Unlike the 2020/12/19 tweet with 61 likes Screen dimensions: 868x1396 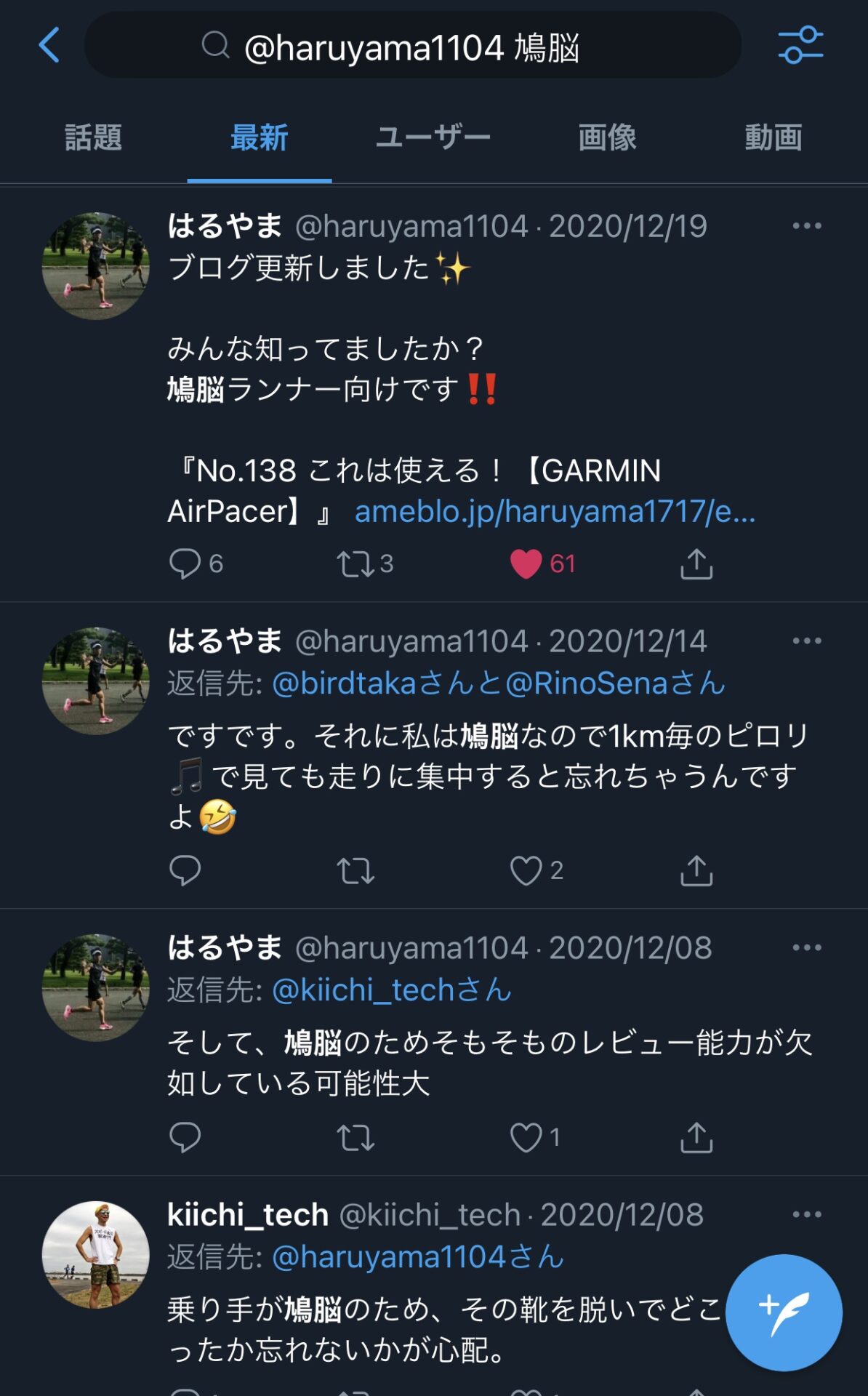tap(526, 563)
